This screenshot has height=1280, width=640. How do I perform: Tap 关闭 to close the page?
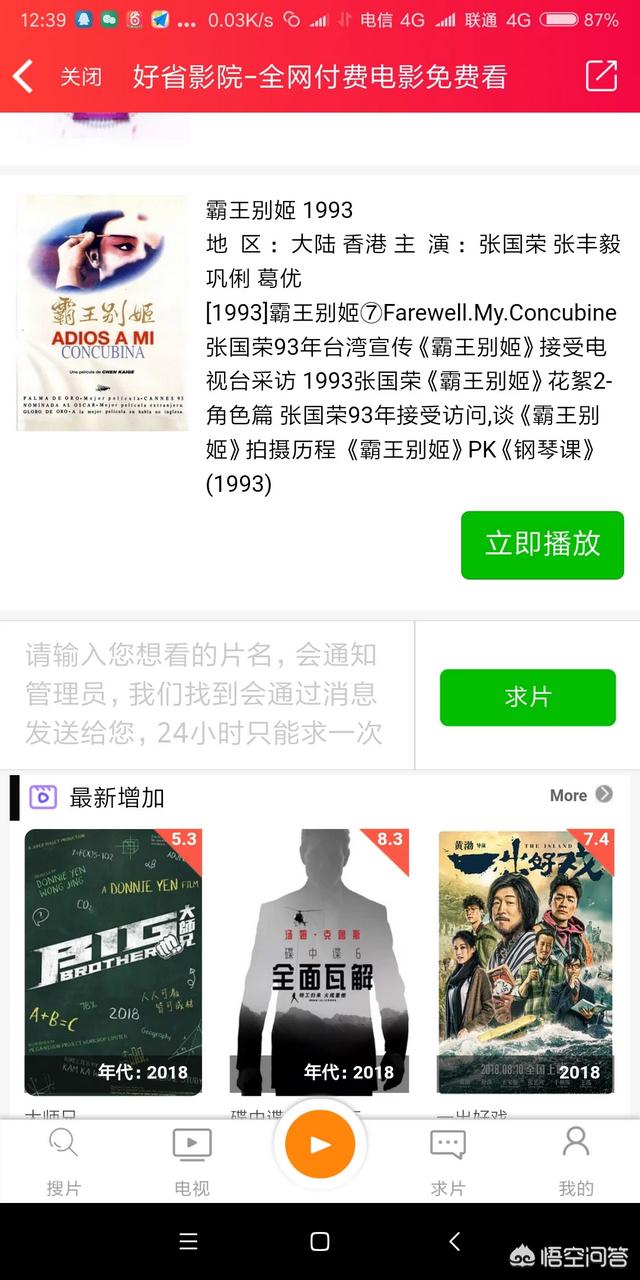tap(80, 77)
